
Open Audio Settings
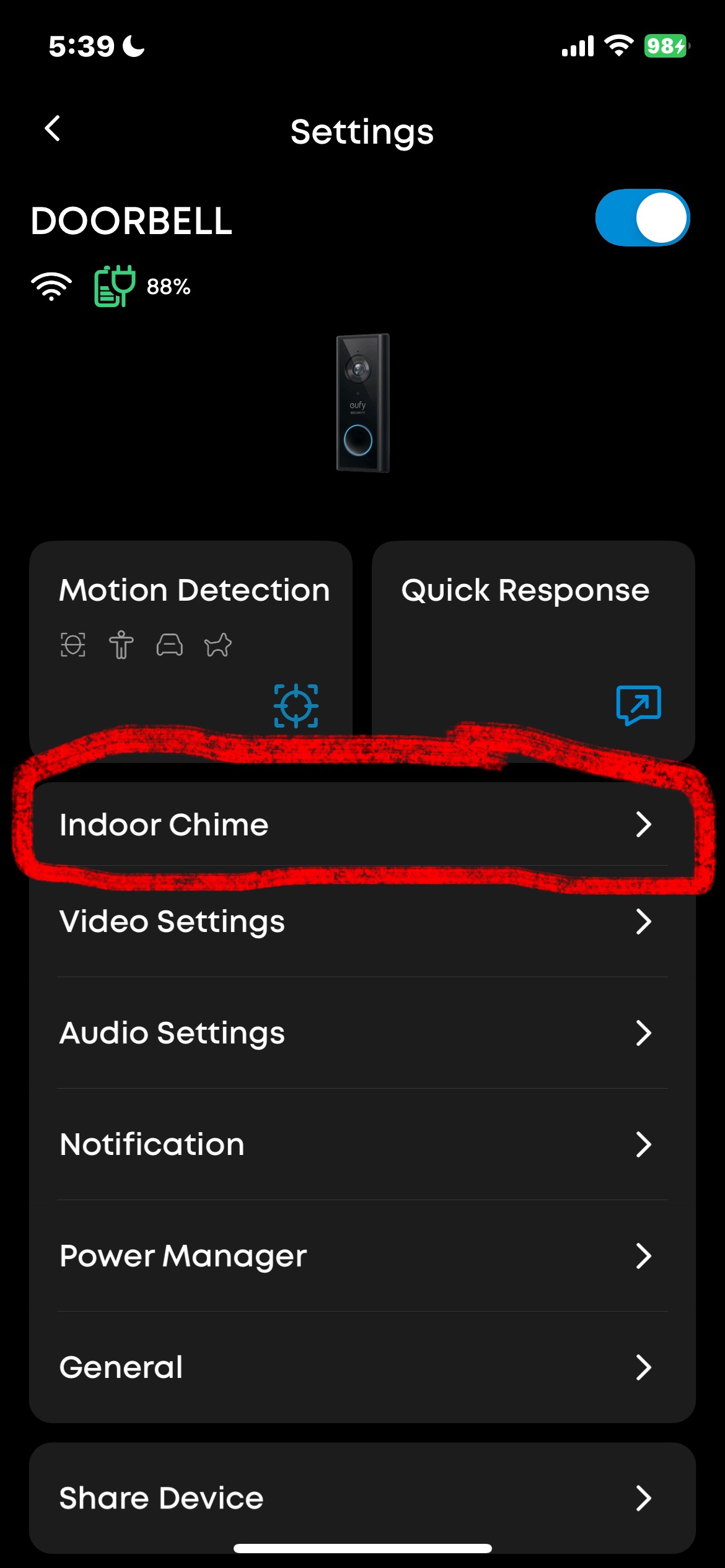click(362, 1033)
